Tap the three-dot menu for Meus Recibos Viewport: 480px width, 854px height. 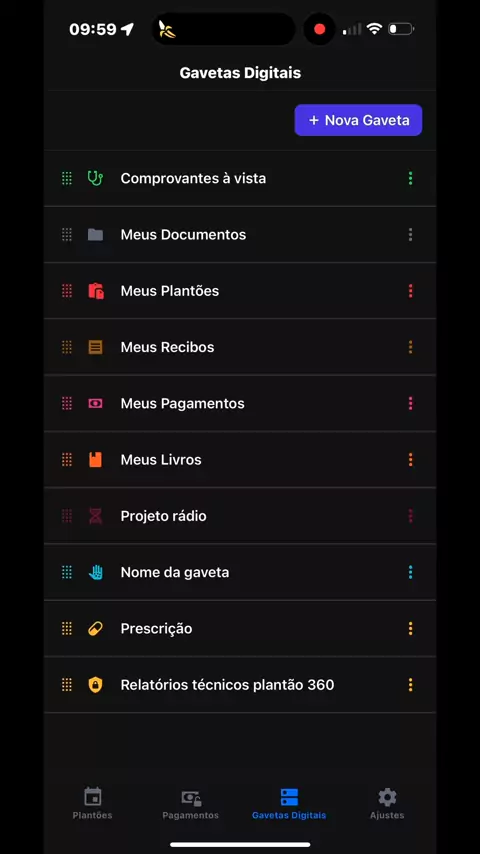(410, 347)
